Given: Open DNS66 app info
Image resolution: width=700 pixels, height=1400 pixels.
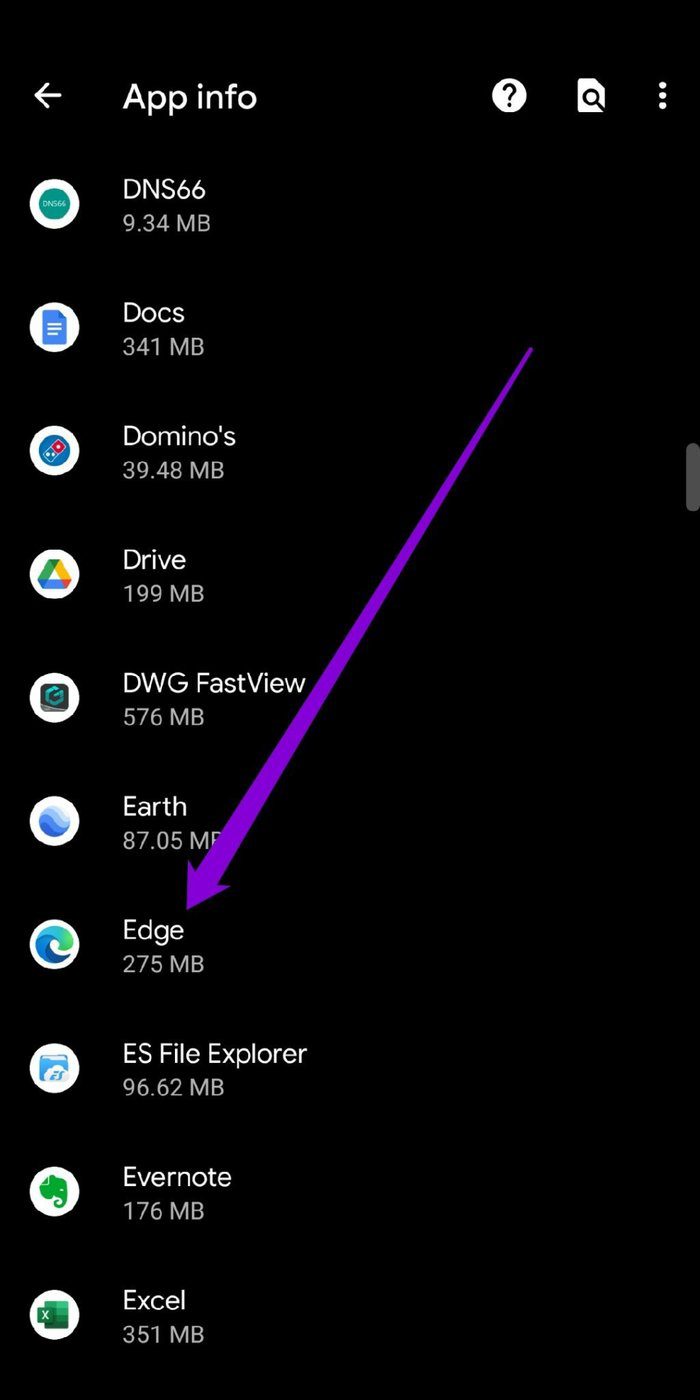Looking at the screenshot, I should click(x=350, y=205).
